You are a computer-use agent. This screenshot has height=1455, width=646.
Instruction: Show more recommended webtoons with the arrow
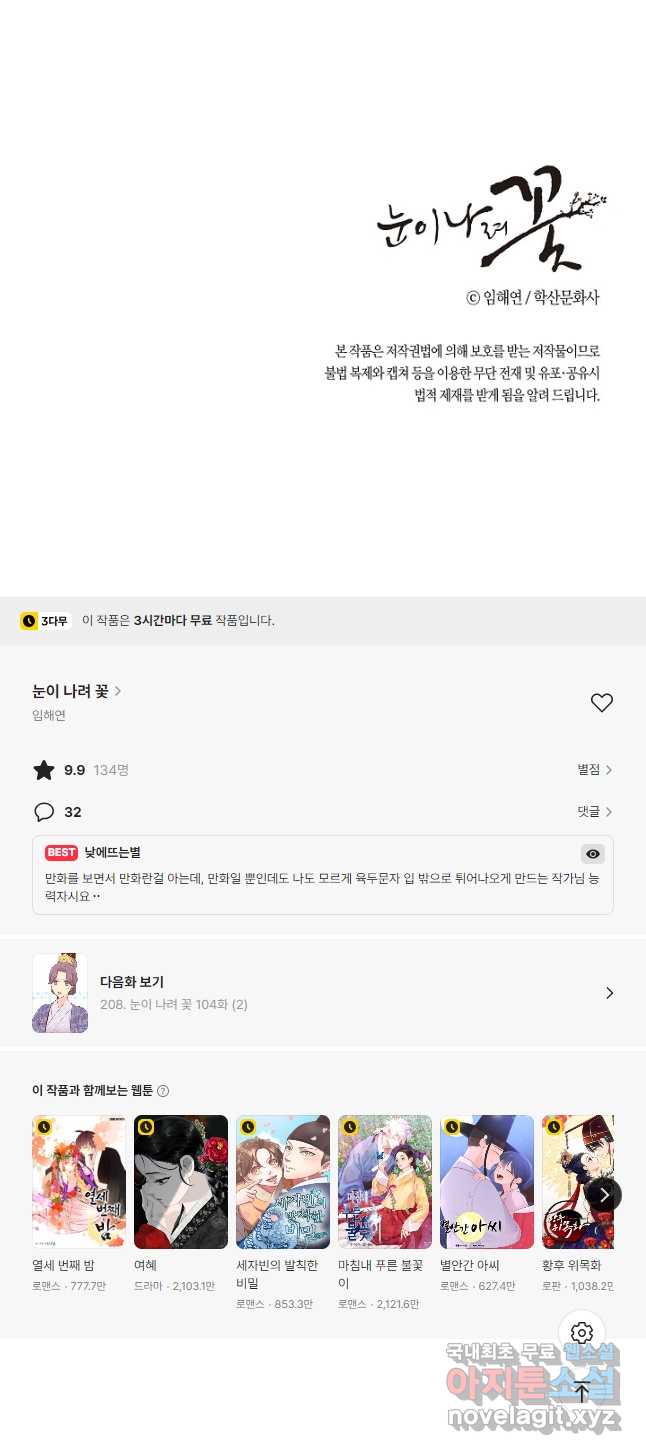[604, 1195]
